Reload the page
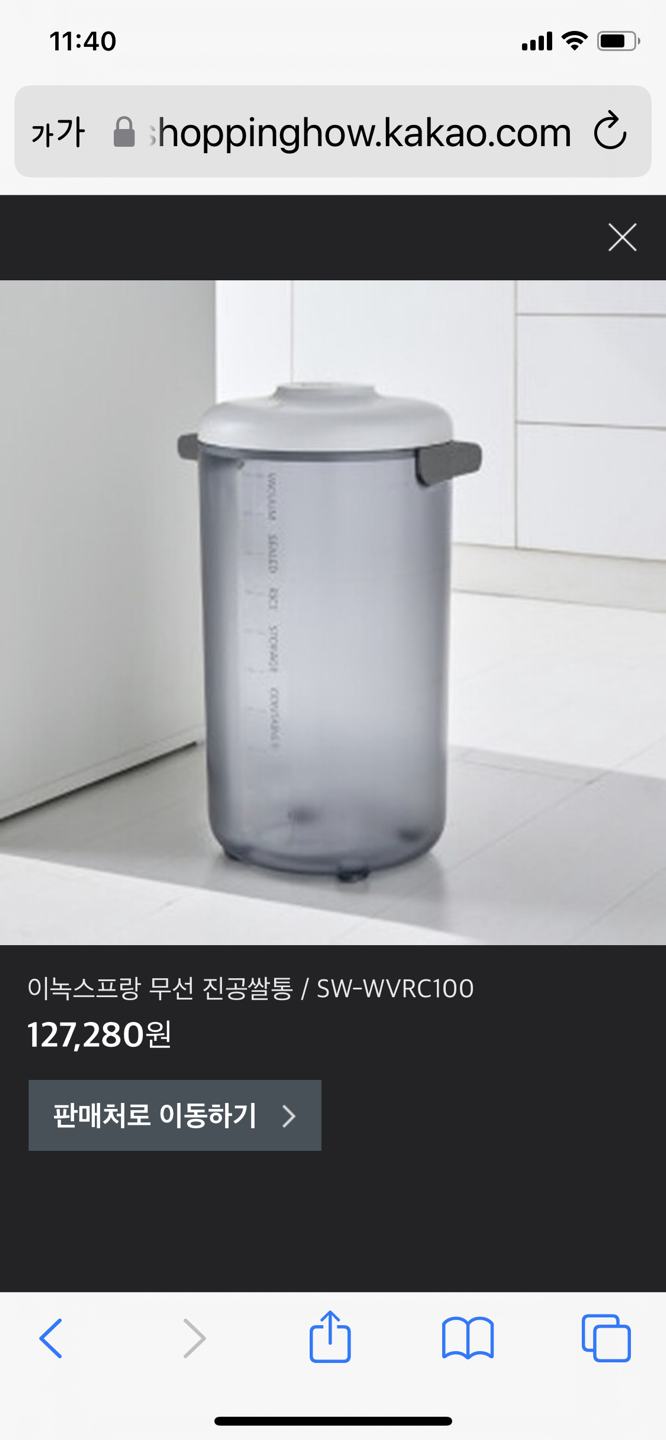Image resolution: width=666 pixels, height=1440 pixels. click(x=609, y=132)
